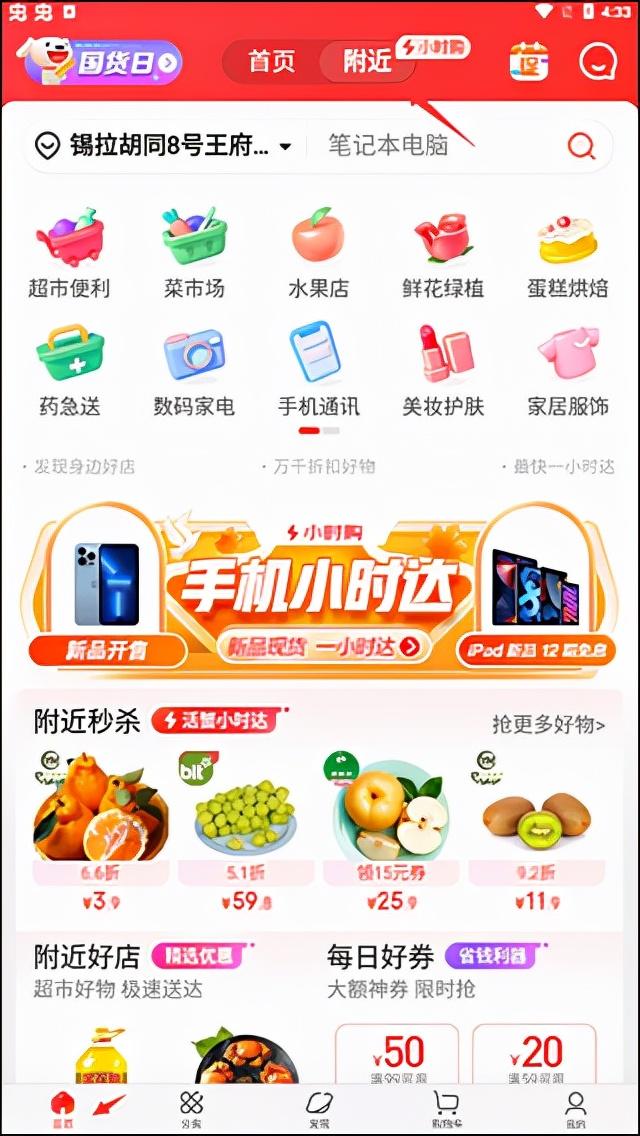
Task: Go to 药急送 category
Action: [x=69, y=371]
